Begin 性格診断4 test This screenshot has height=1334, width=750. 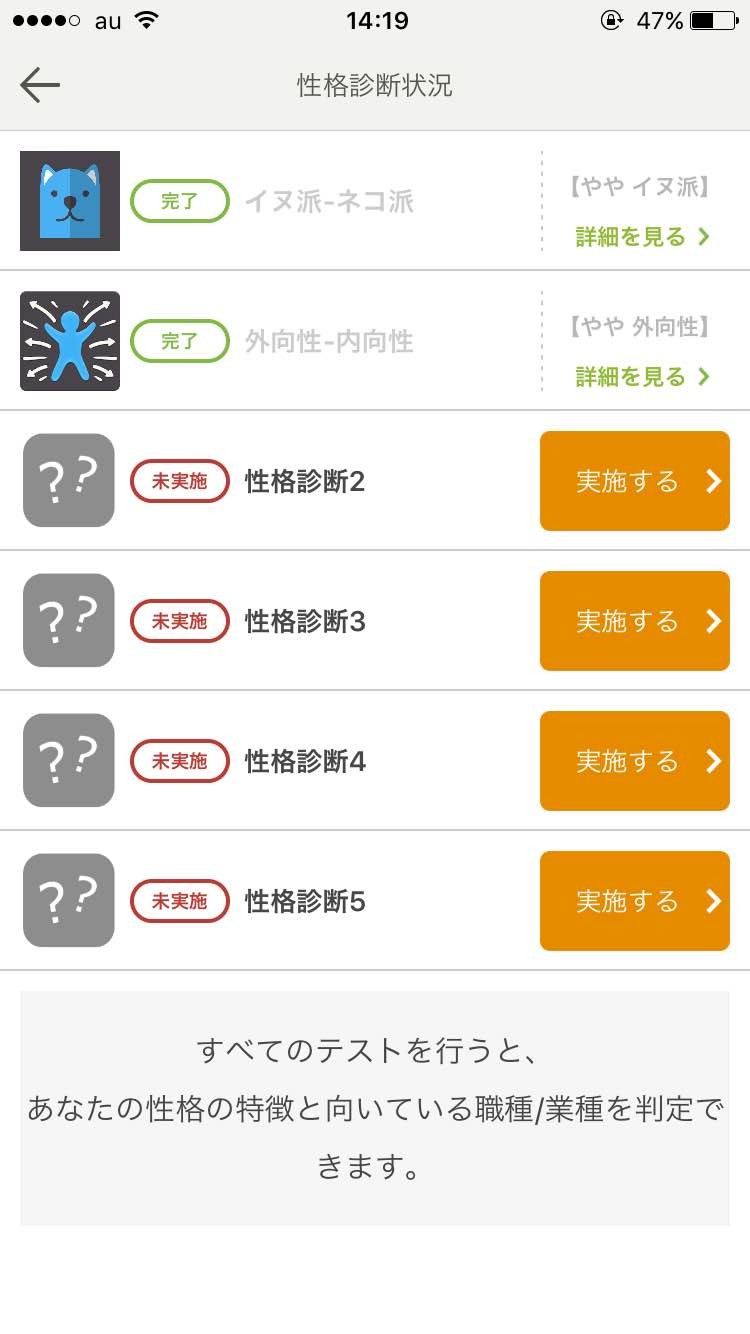[634, 761]
